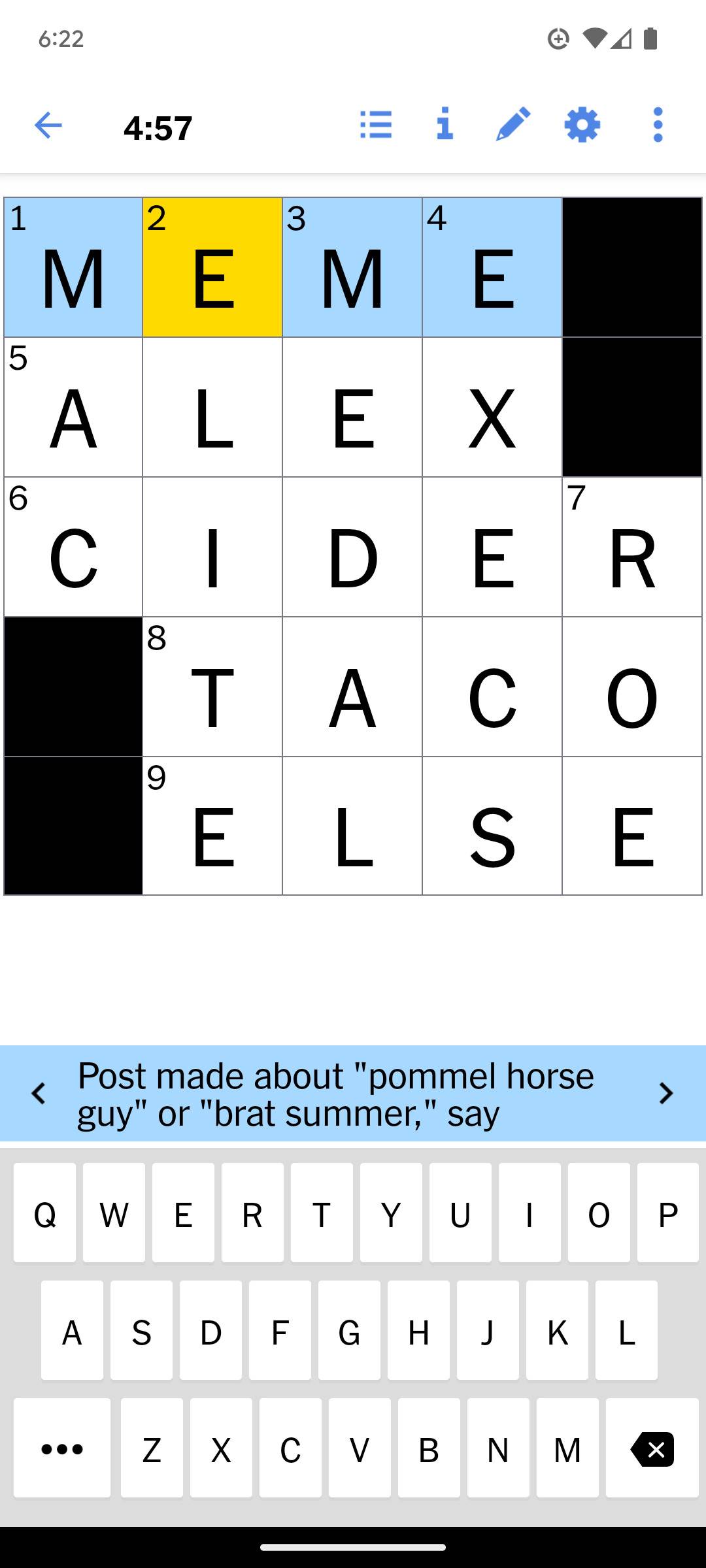
Task: Select the square numbered 7
Action: click(631, 547)
